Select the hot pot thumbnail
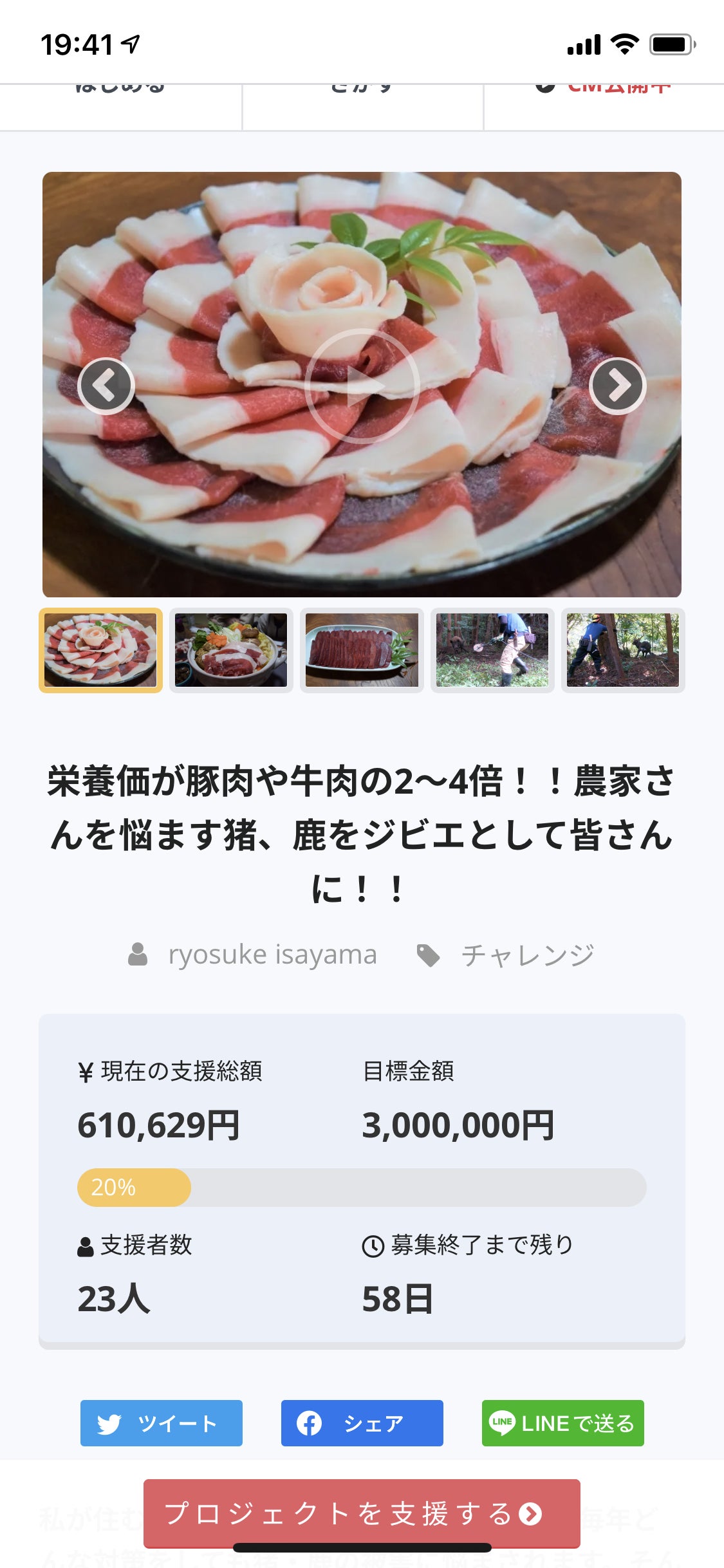 [231, 650]
